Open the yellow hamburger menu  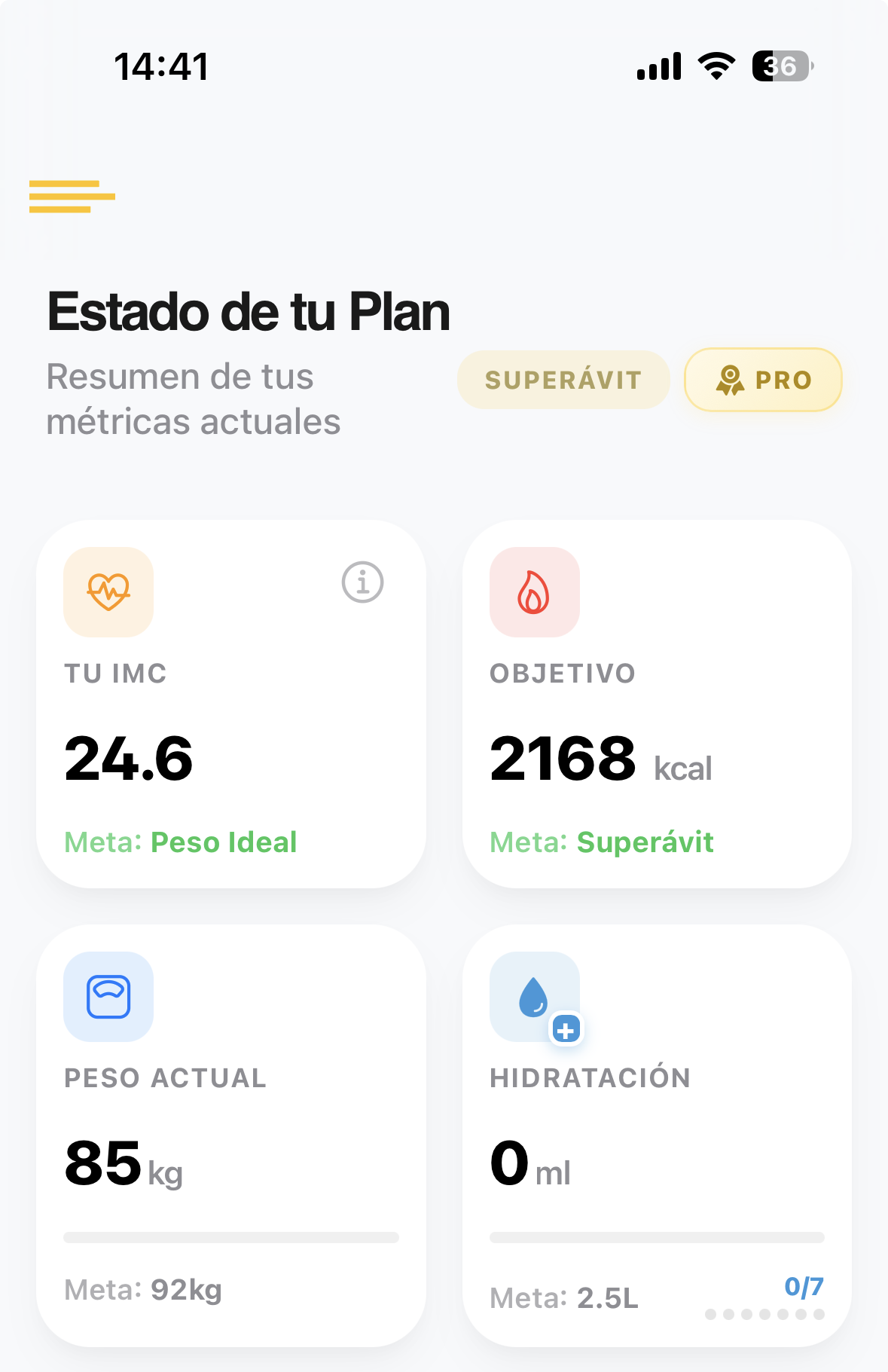72,197
